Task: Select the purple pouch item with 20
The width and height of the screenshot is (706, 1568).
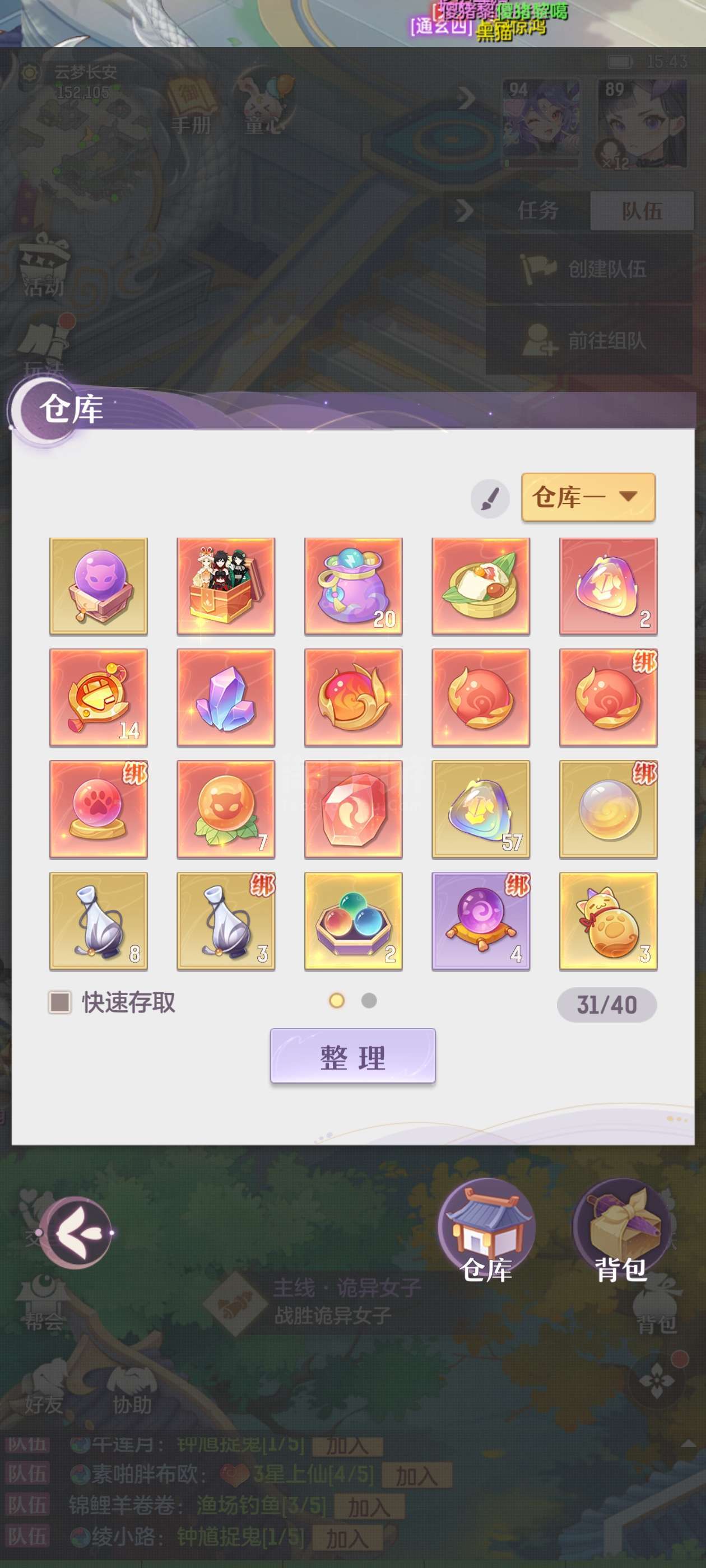Action: point(352,586)
